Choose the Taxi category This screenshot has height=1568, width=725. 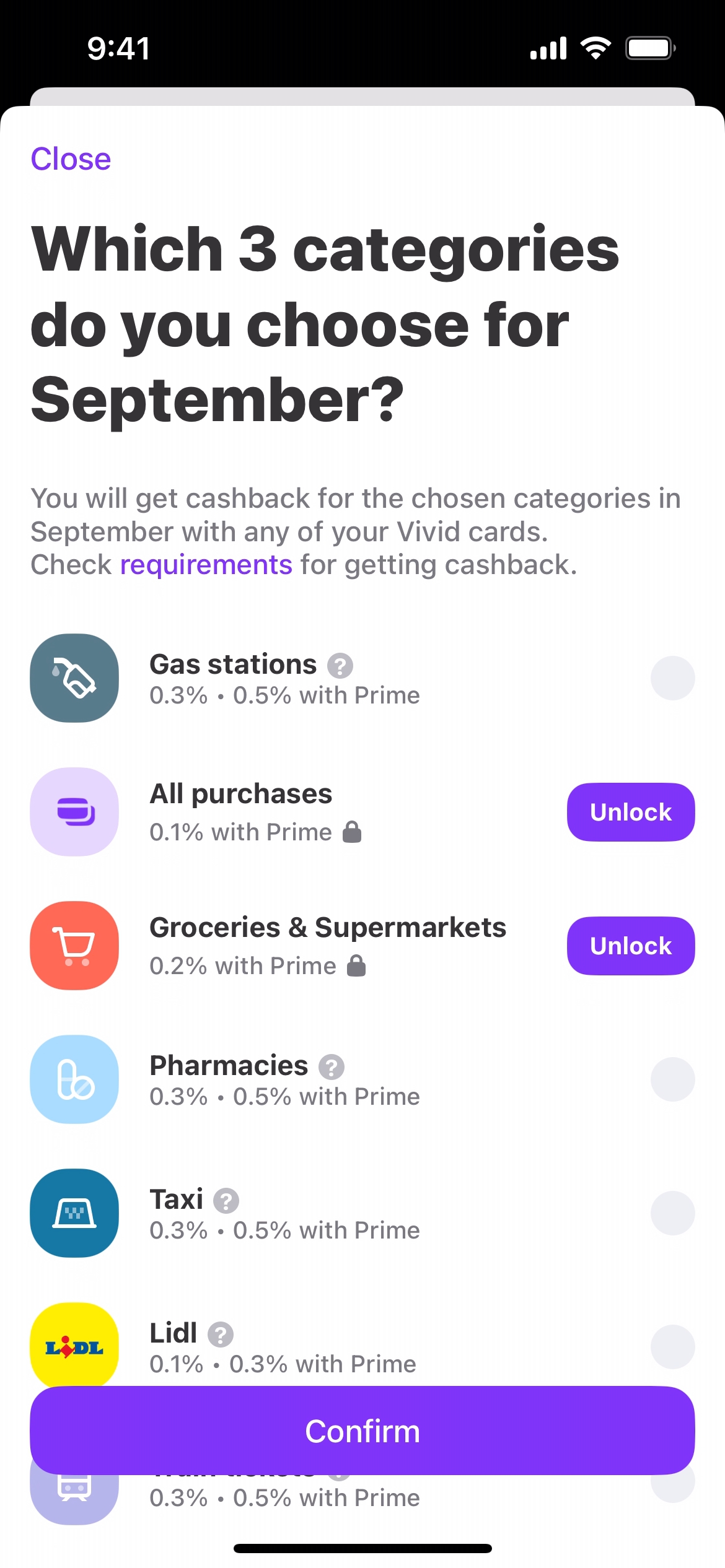click(672, 1213)
